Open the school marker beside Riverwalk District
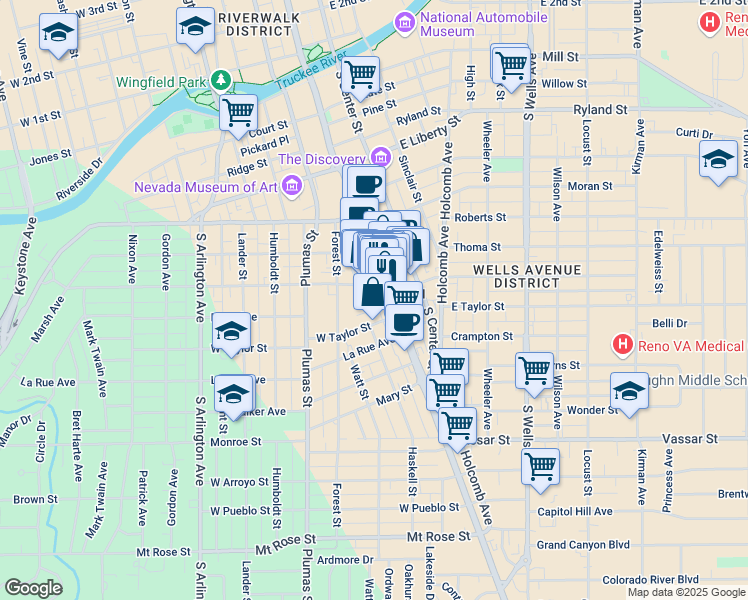The image size is (748, 600). (x=195, y=28)
